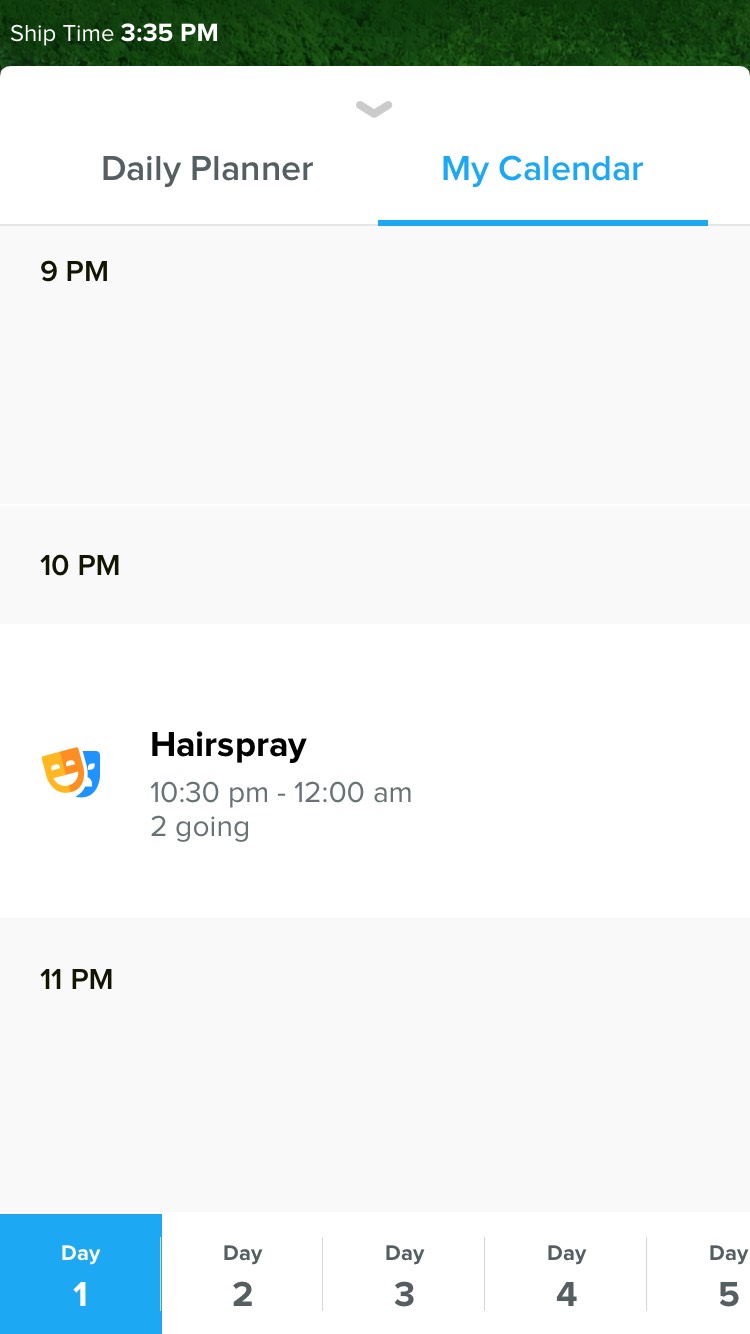Select the My Calendar tab
Image resolution: width=750 pixels, height=1334 pixels.
tap(542, 169)
